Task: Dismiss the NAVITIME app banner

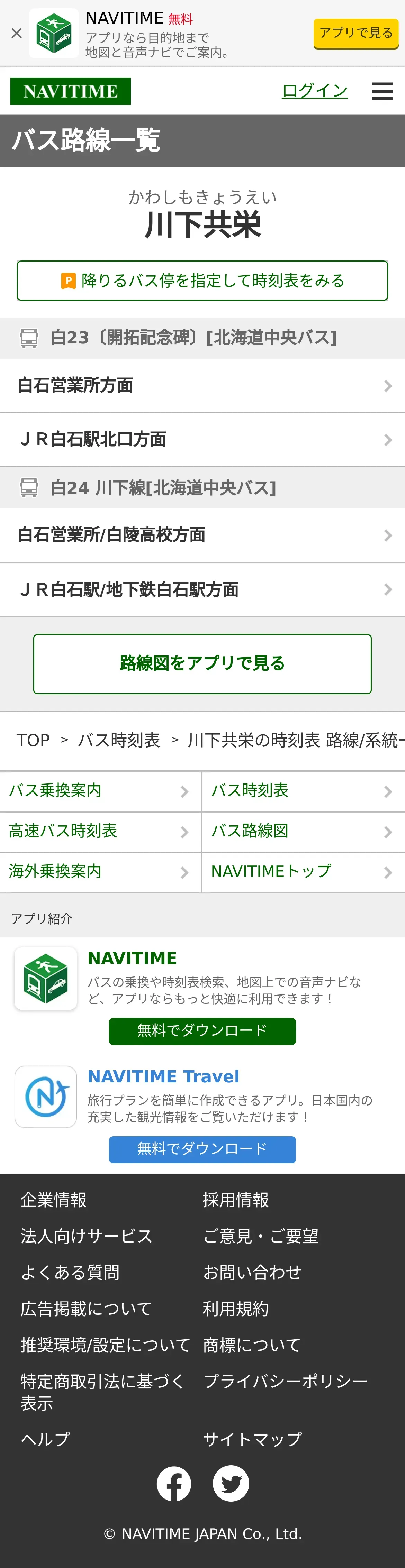Action: 17,34
